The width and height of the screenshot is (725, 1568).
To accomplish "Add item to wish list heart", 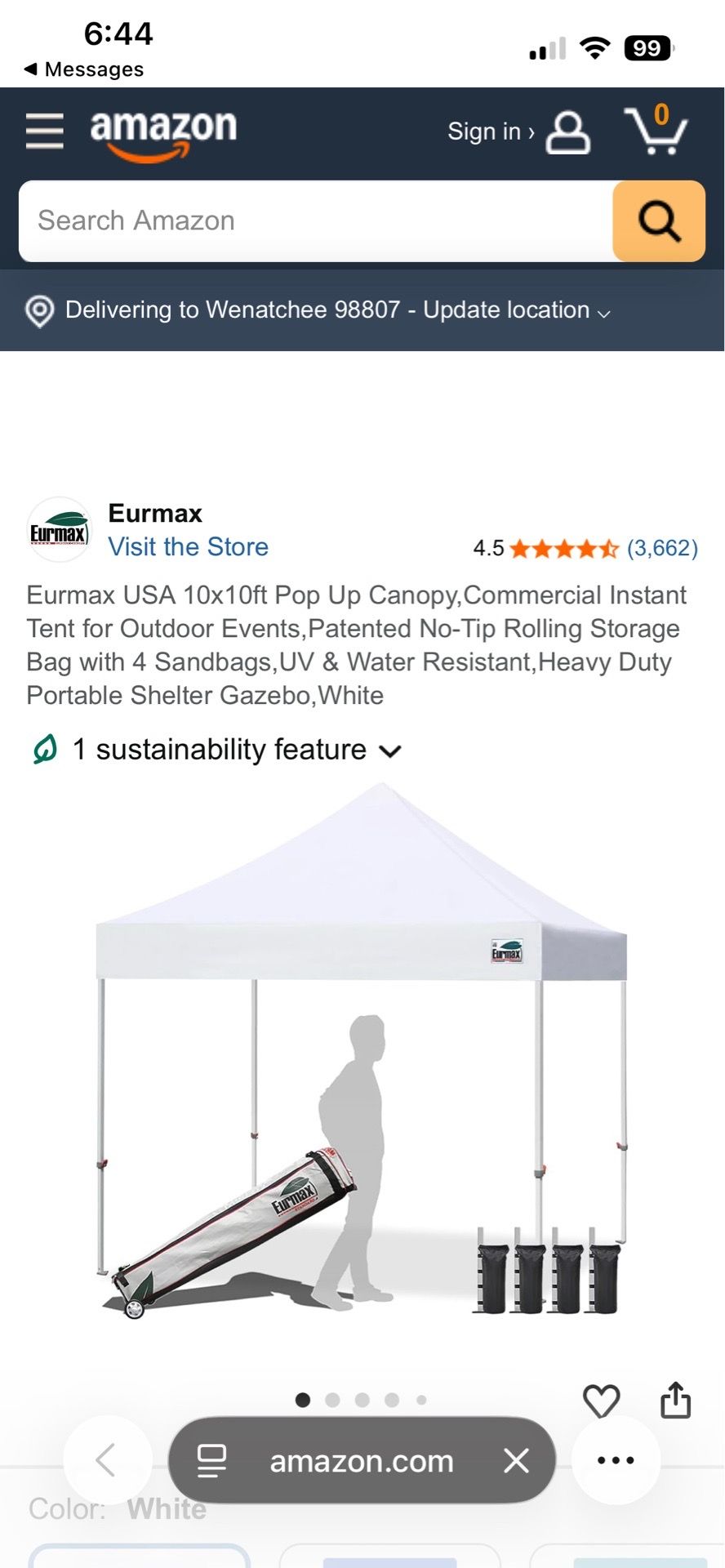I will click(602, 1401).
